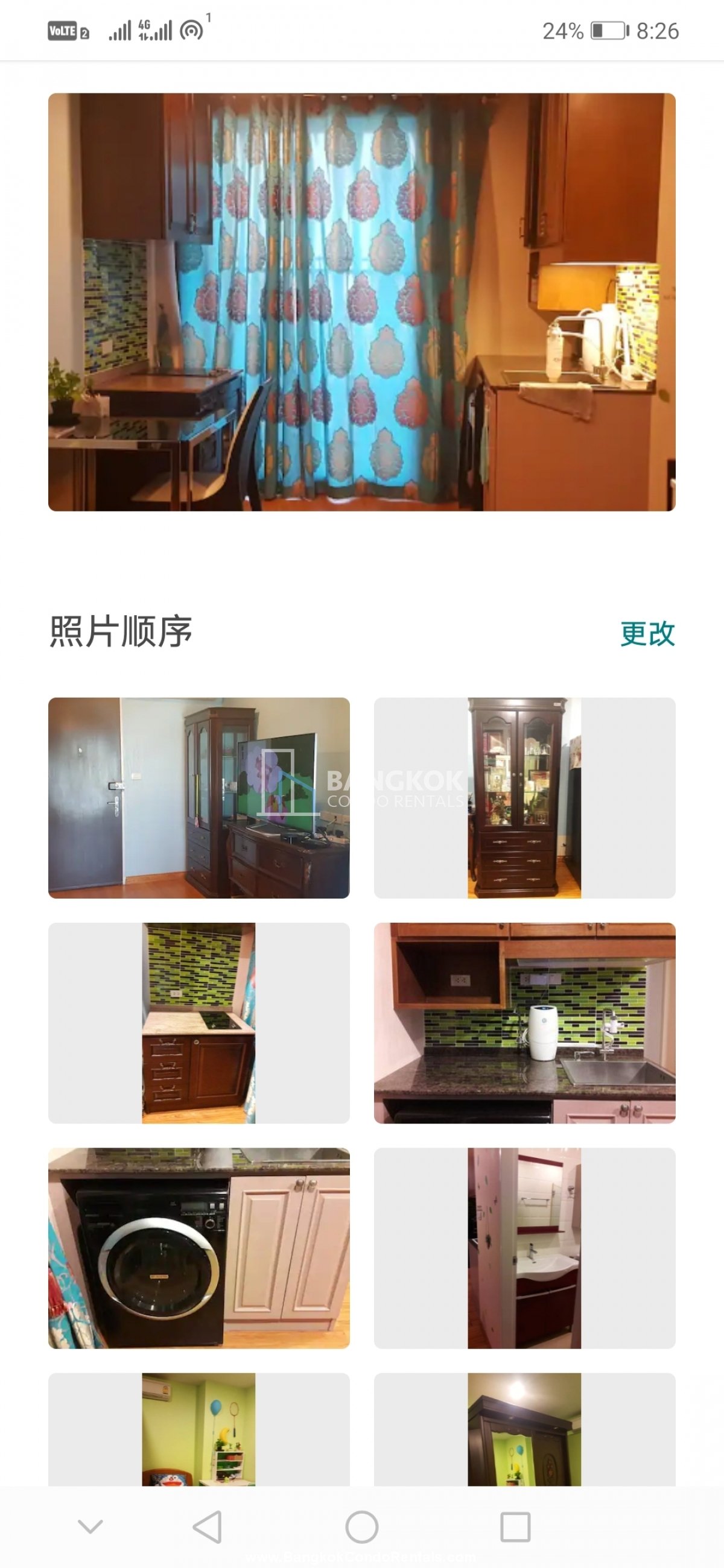Open the wooden display cabinet photo
The width and height of the screenshot is (724, 1568).
click(524, 797)
